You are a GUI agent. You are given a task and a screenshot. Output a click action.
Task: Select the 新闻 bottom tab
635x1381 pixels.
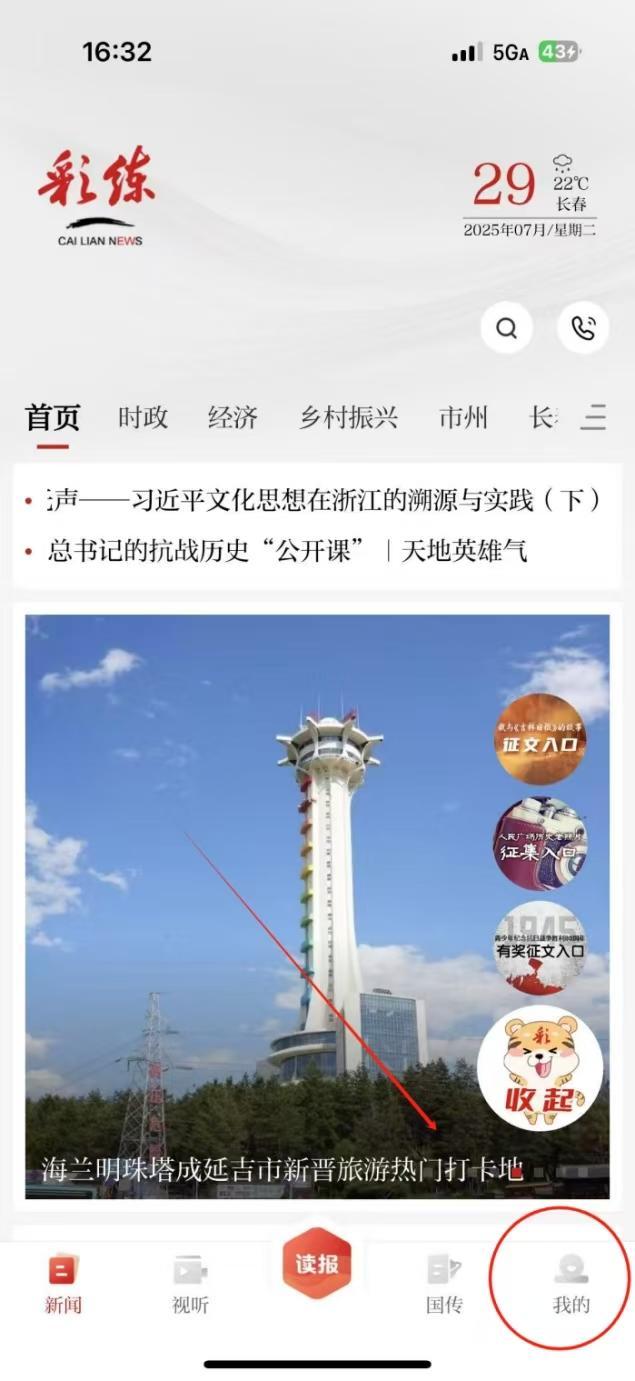point(63,1284)
